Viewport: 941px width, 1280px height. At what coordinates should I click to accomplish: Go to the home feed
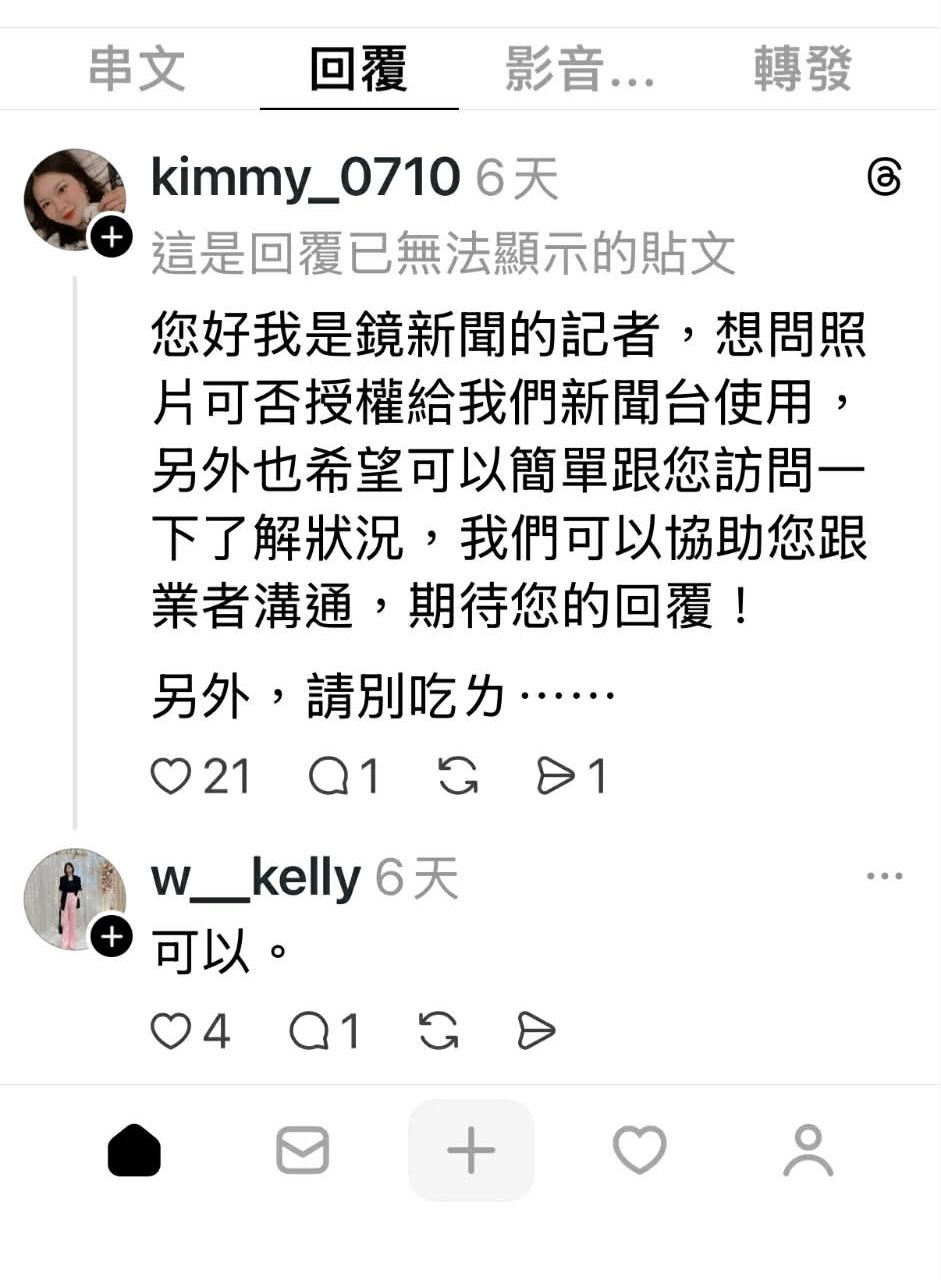coord(134,1150)
